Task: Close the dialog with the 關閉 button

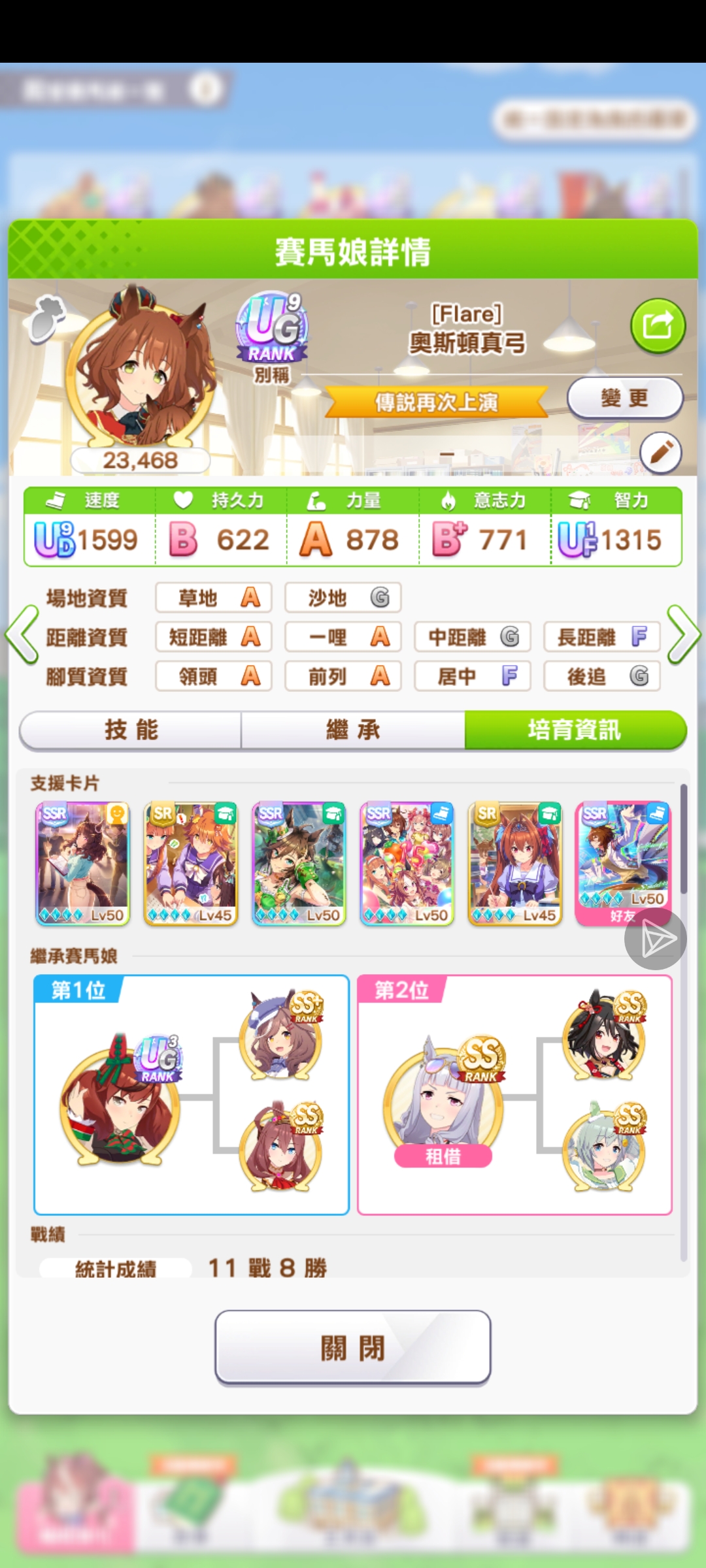Action: point(353,1347)
